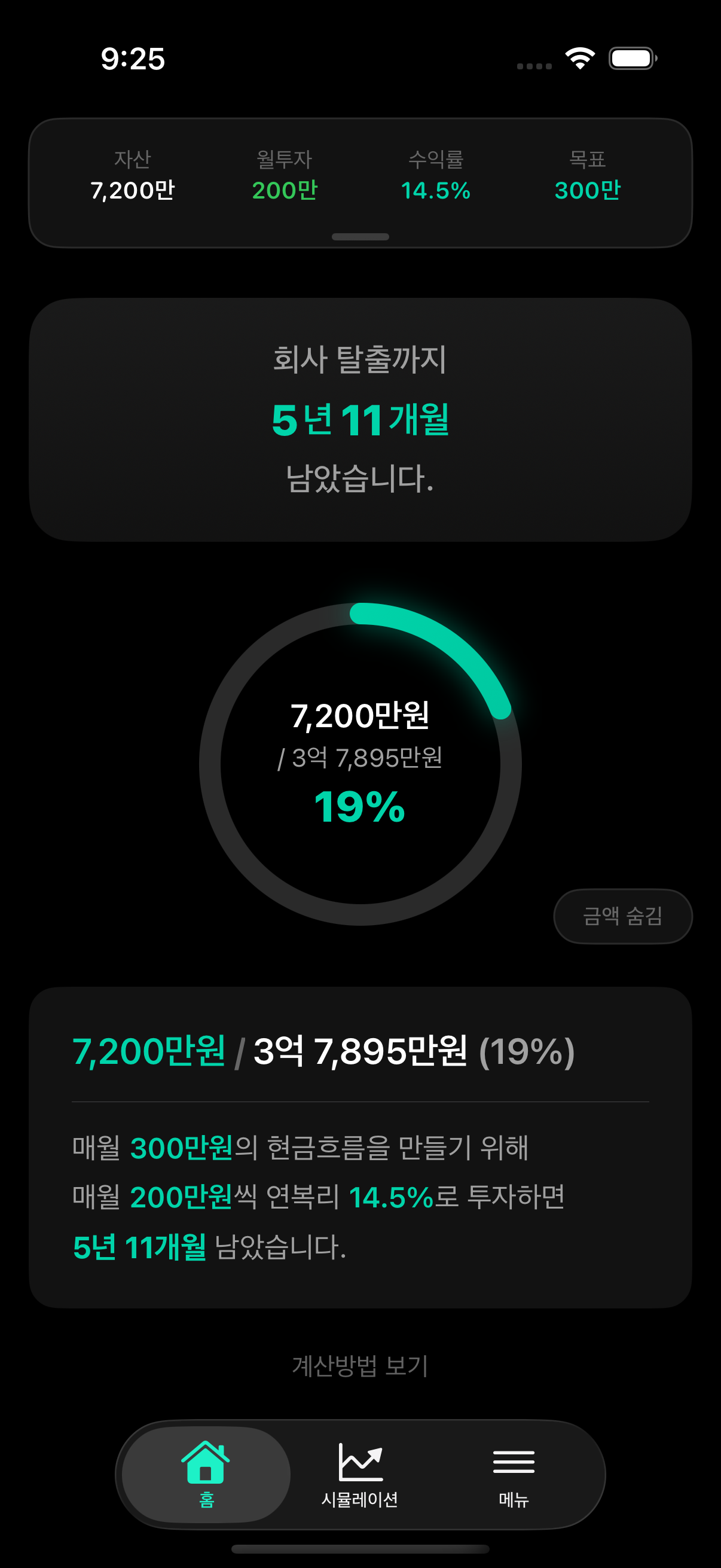The width and height of the screenshot is (721, 1568).
Task: Select the Home icon in bottom navigation
Action: [x=204, y=1463]
